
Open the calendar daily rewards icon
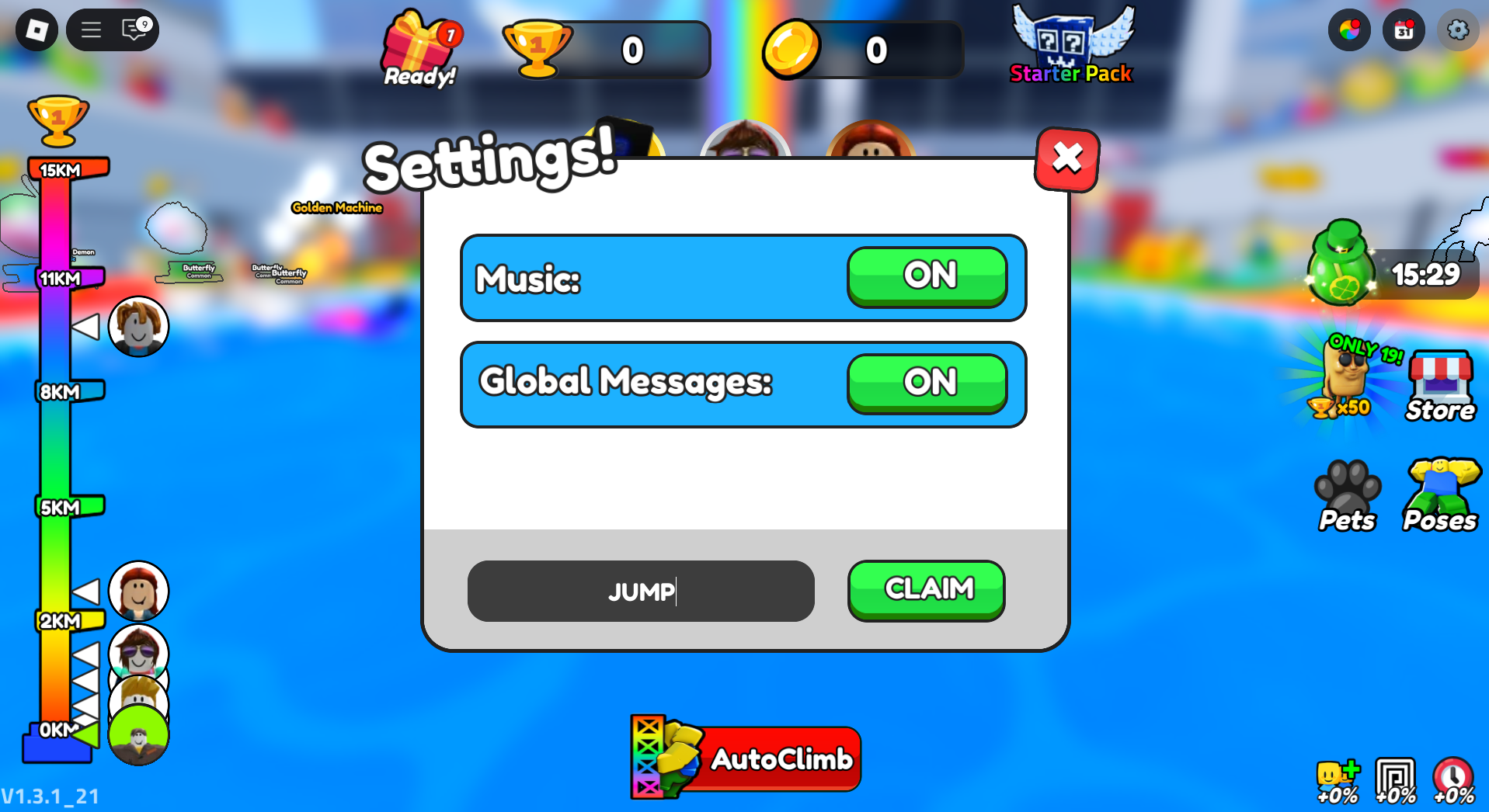pyautogui.click(x=1404, y=30)
